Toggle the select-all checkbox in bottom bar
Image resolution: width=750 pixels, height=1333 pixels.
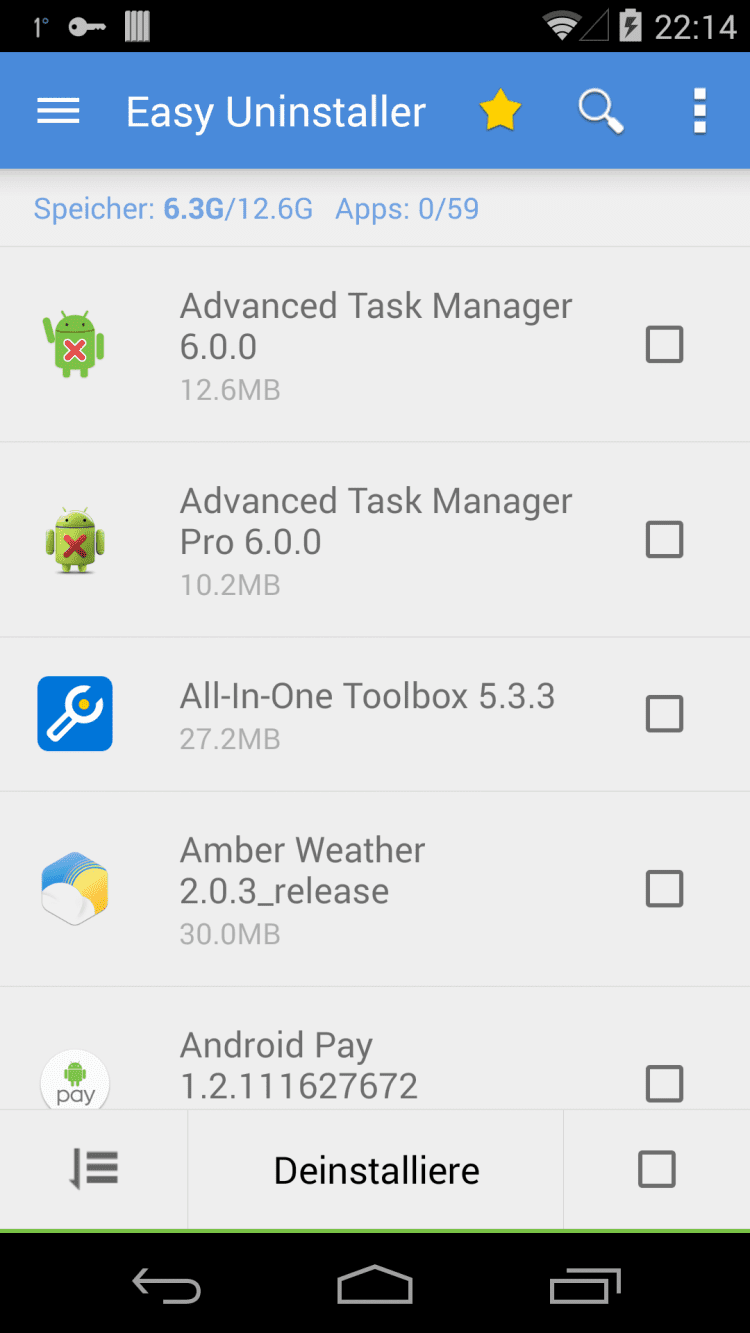pos(657,1170)
